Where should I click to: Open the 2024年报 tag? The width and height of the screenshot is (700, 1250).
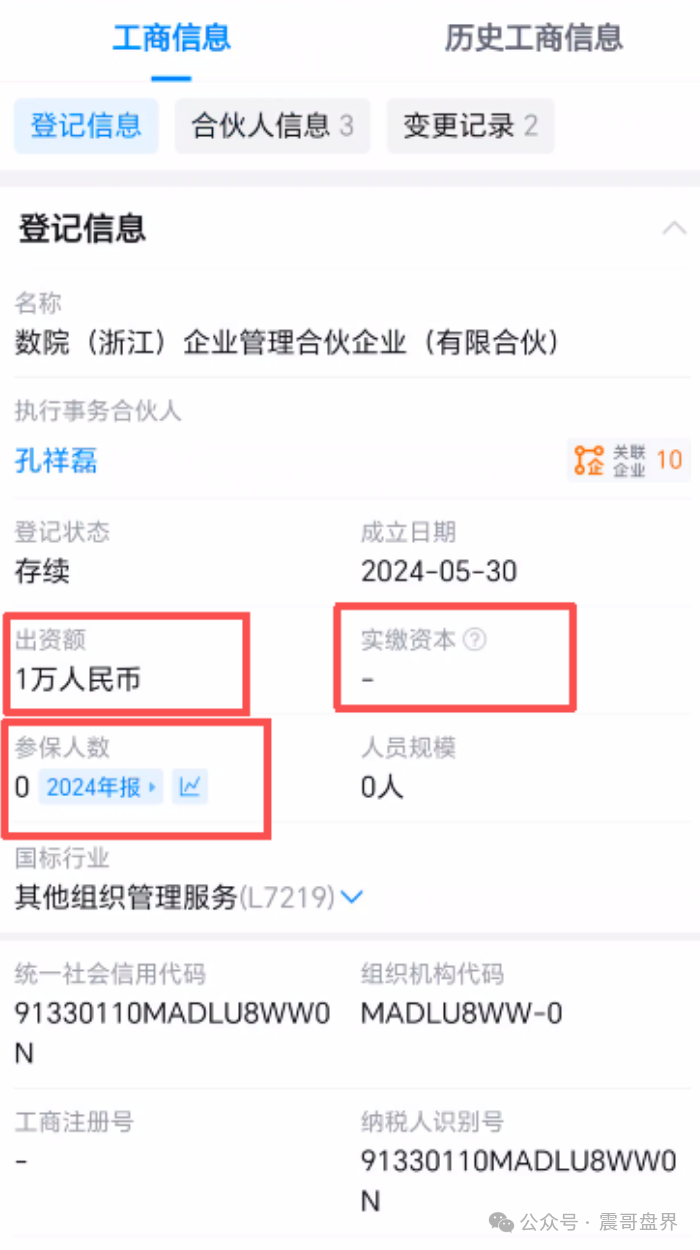(101, 788)
